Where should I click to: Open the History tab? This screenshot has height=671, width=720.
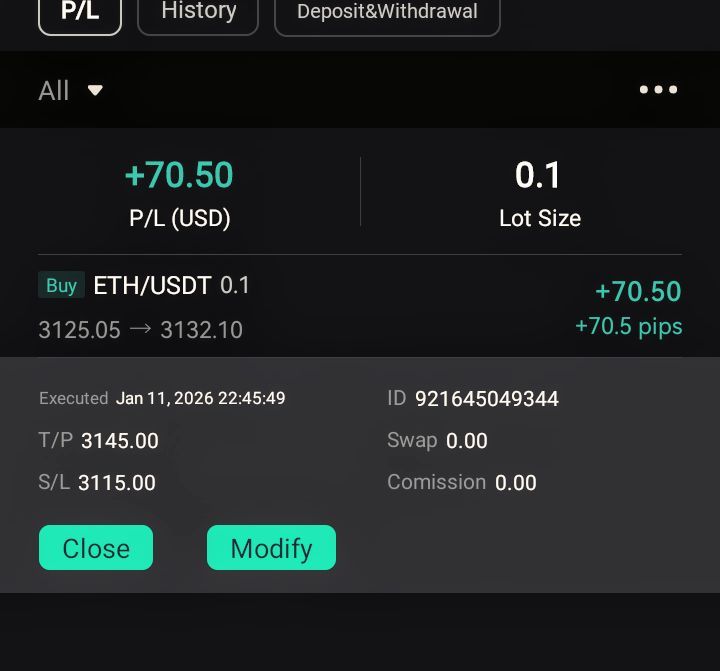(x=198, y=13)
